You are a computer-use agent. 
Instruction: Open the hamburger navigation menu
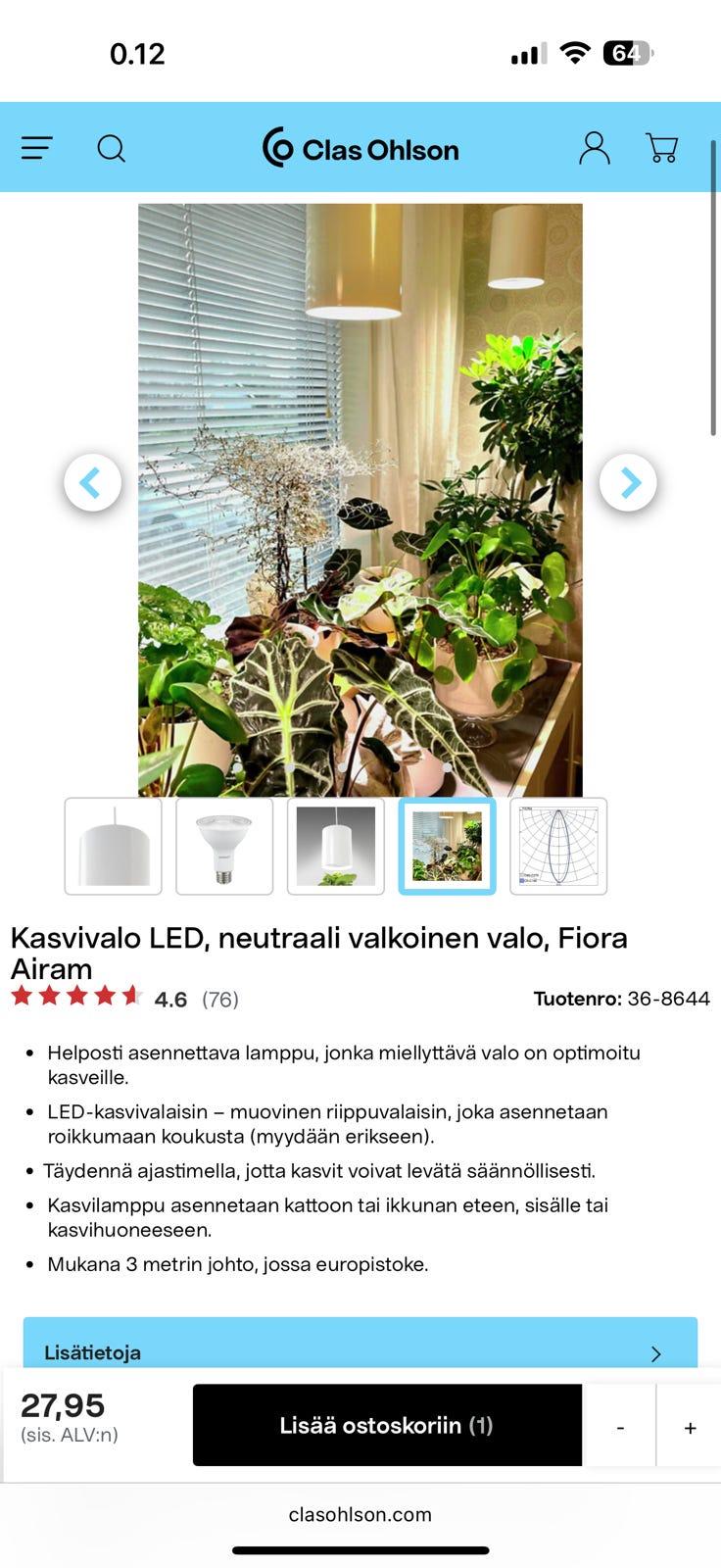pos(36,148)
